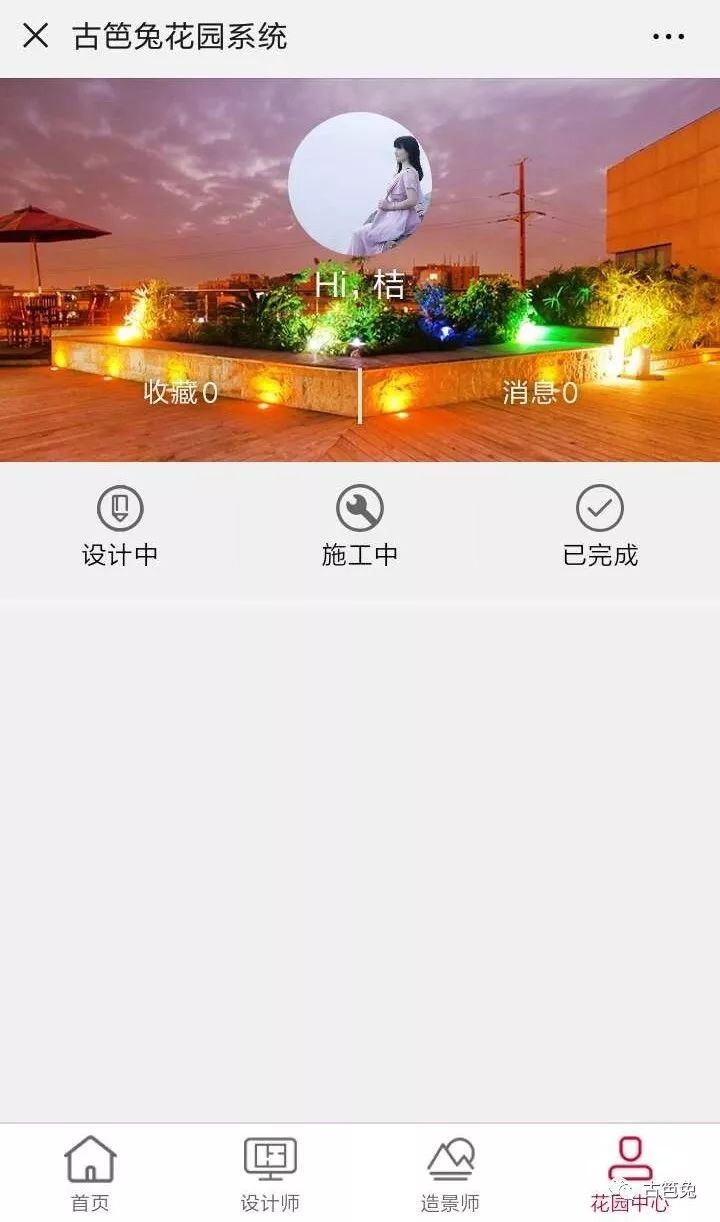View the 已完成 (completed) checkmark icon
Image resolution: width=720 pixels, height=1222 pixels.
pyautogui.click(x=601, y=508)
